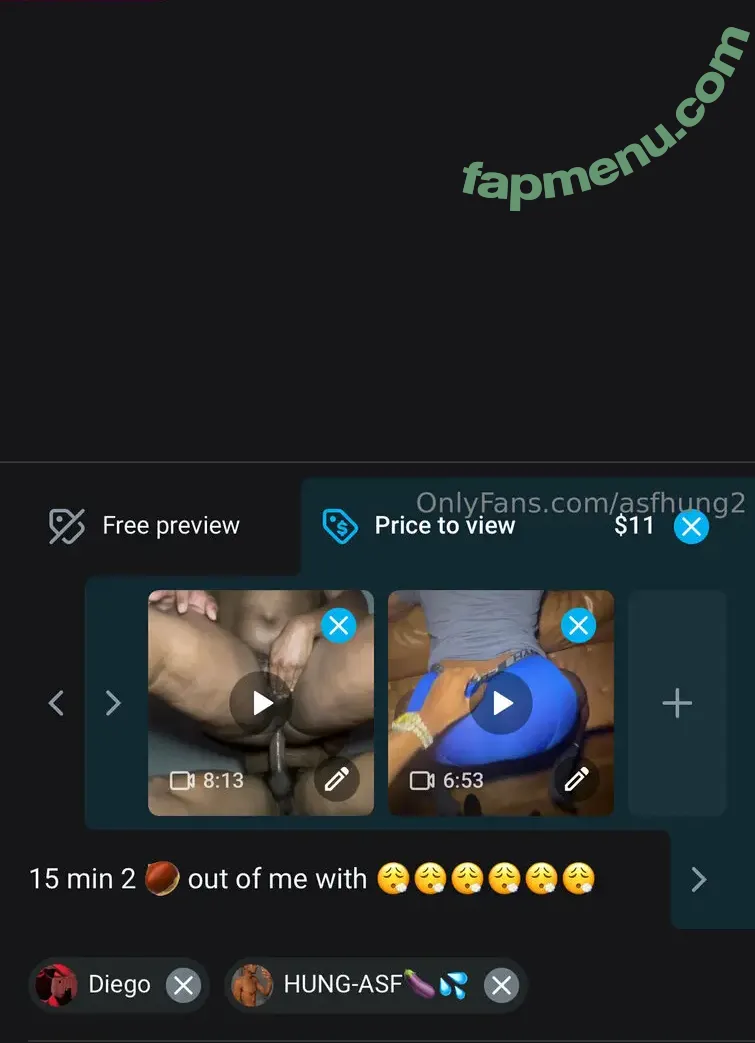This screenshot has height=1043, width=755.
Task: Add more media with the plus tile
Action: click(x=677, y=703)
